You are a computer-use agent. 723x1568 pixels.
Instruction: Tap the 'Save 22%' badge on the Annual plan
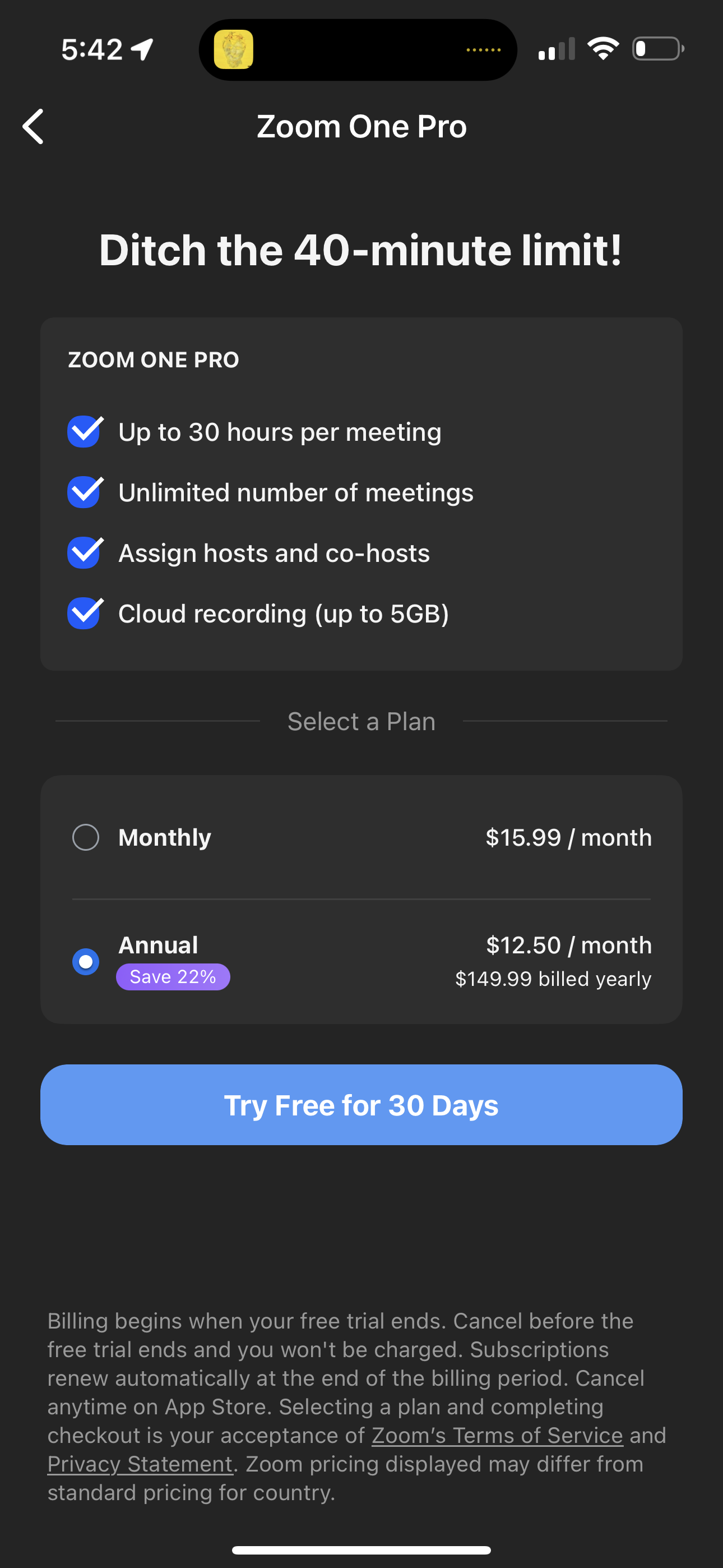point(173,977)
